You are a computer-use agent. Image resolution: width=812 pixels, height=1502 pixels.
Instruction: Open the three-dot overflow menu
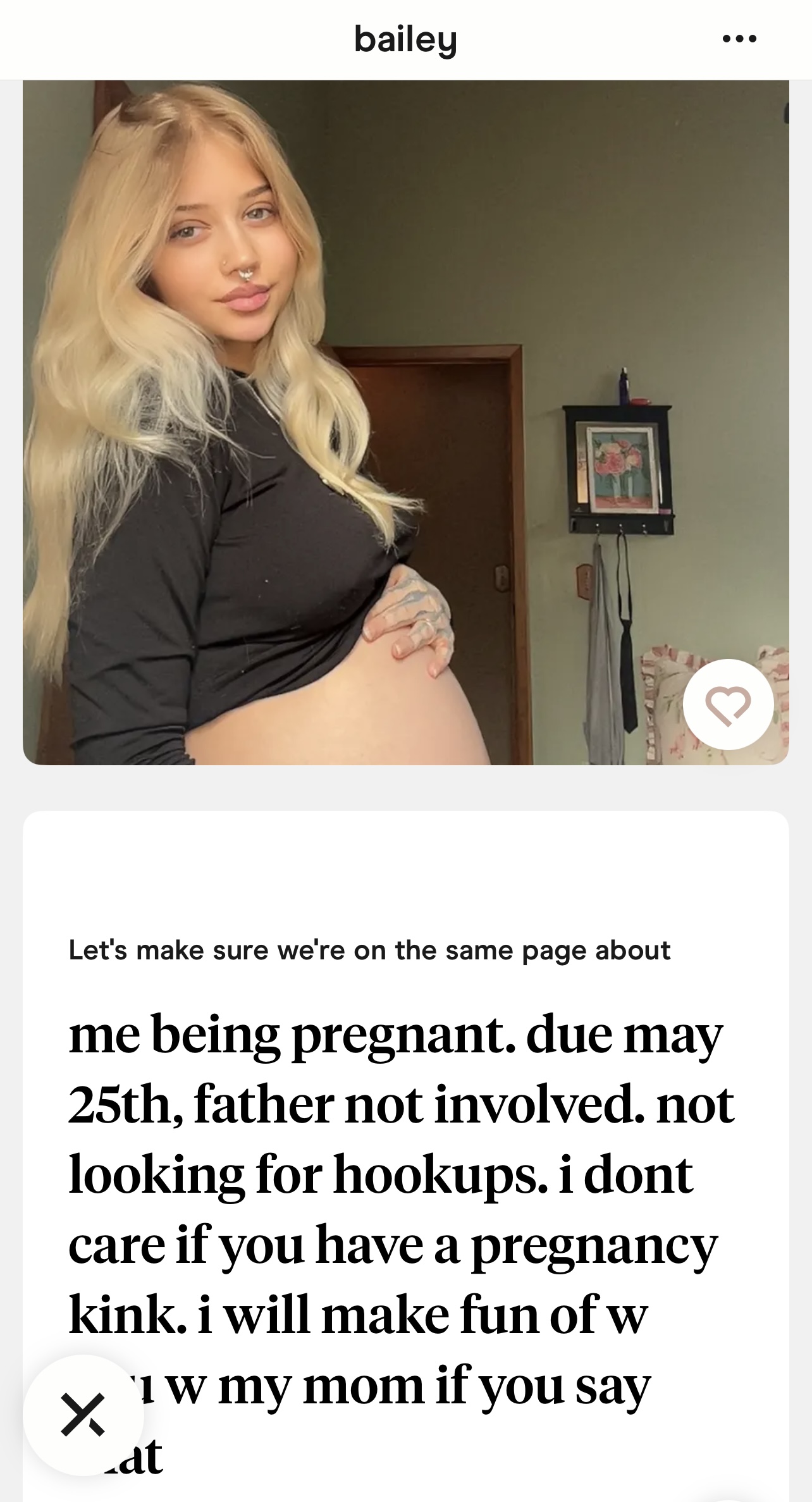coord(739,39)
